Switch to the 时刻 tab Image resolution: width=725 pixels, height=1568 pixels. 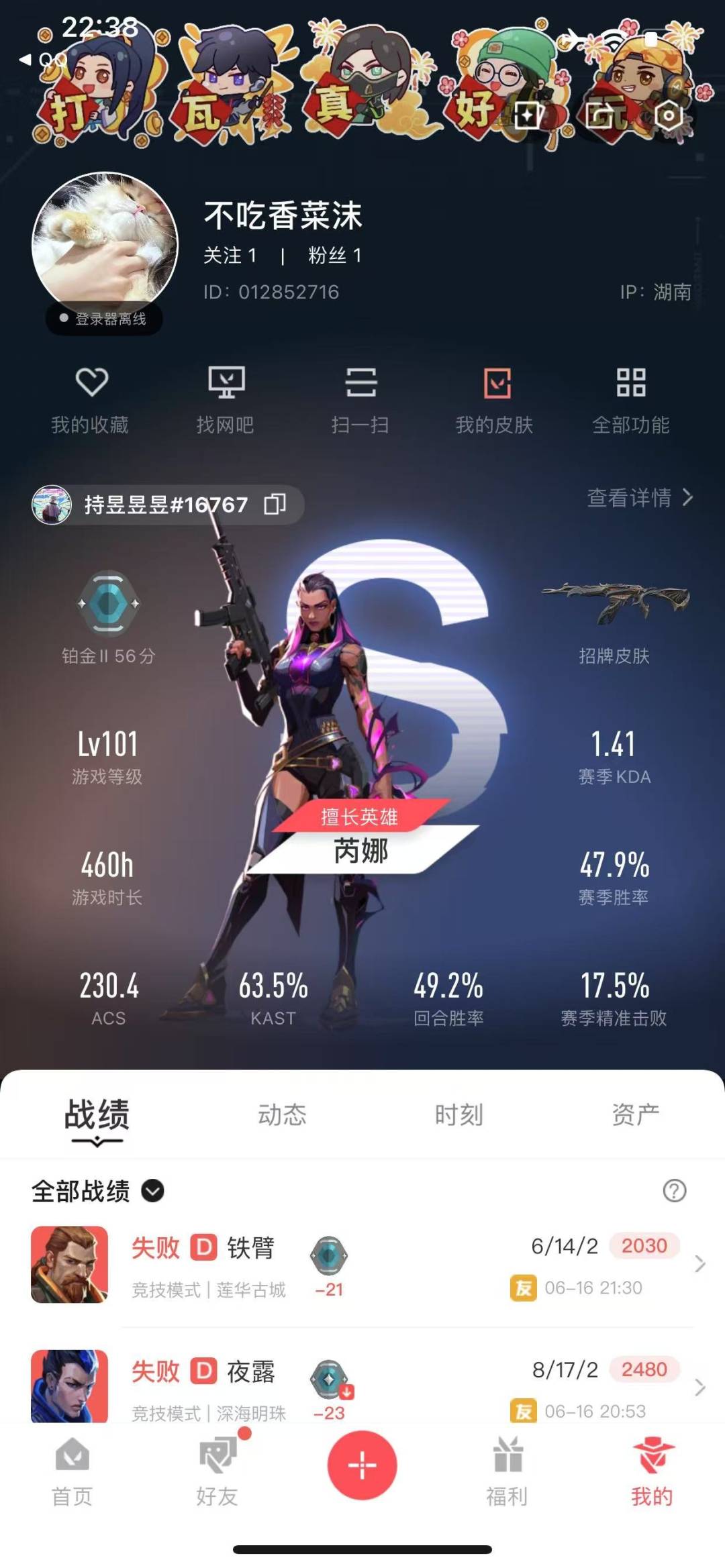tap(458, 1114)
